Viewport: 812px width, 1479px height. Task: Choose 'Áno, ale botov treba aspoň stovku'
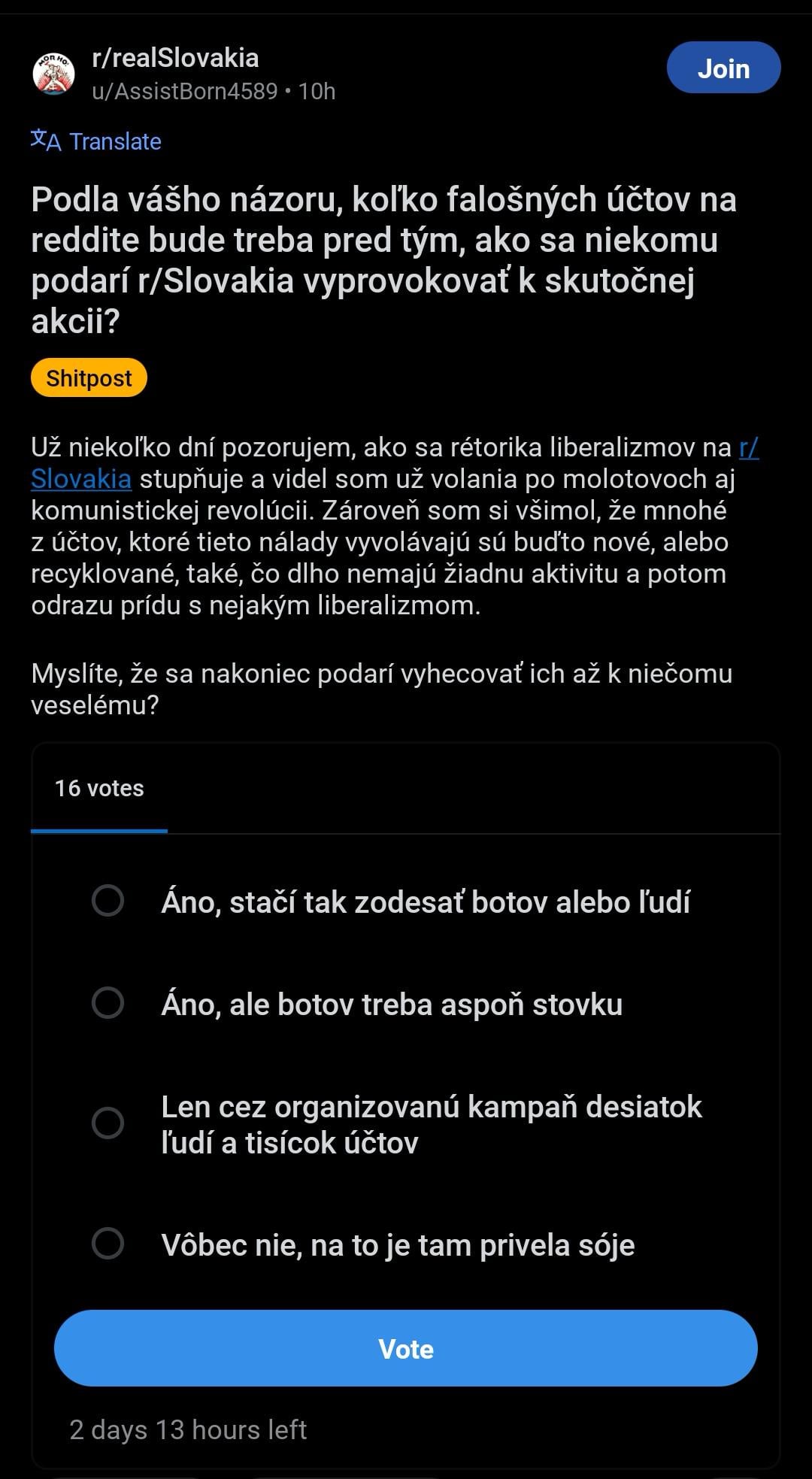coord(108,1003)
